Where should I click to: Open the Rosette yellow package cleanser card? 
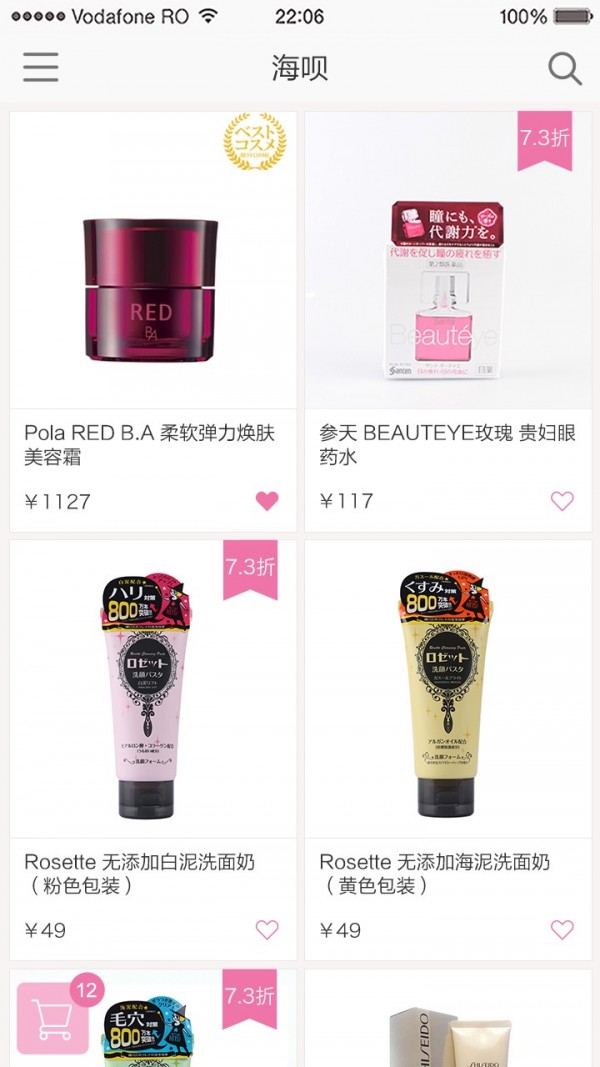[447, 720]
